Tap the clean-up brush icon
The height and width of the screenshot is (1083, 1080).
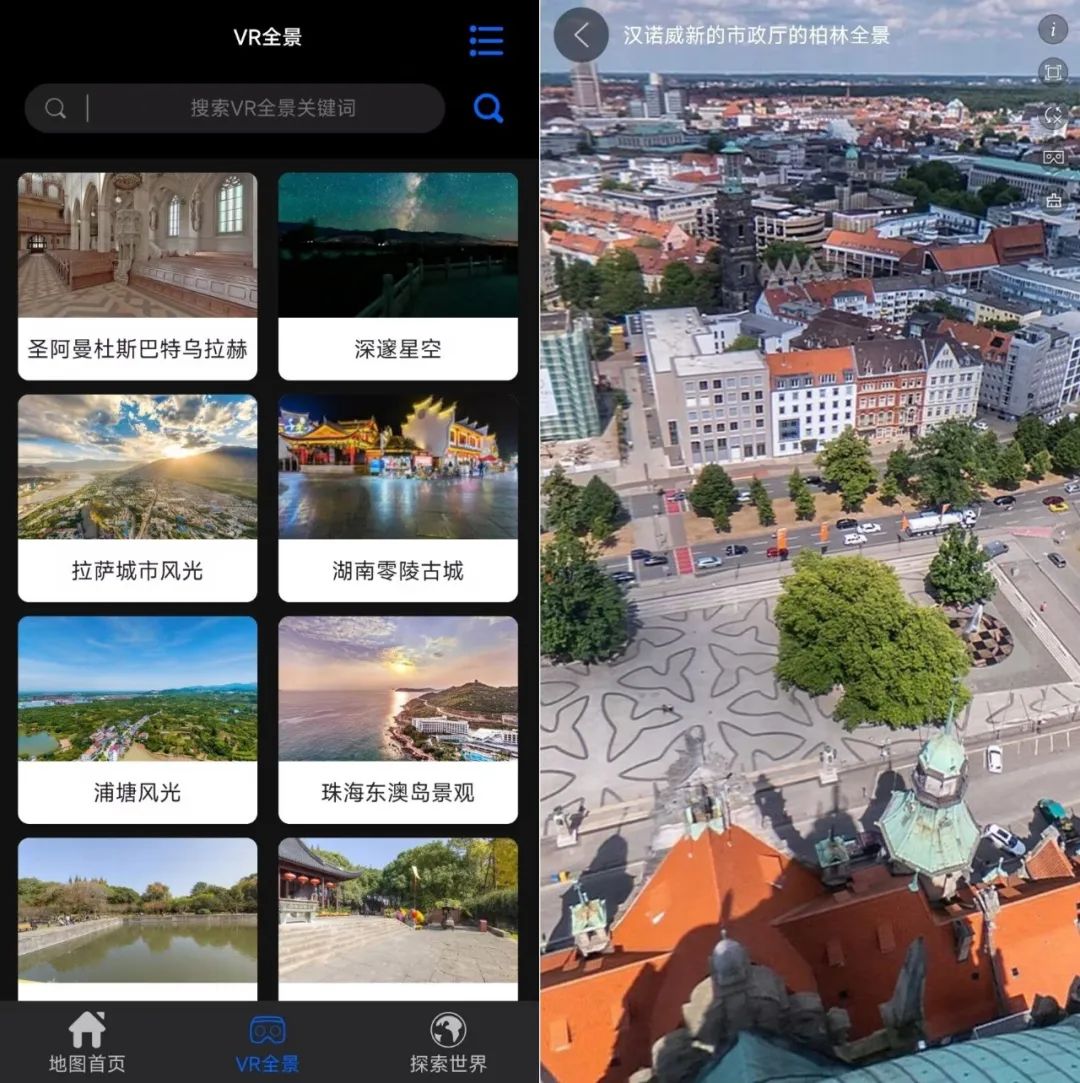click(x=1052, y=200)
